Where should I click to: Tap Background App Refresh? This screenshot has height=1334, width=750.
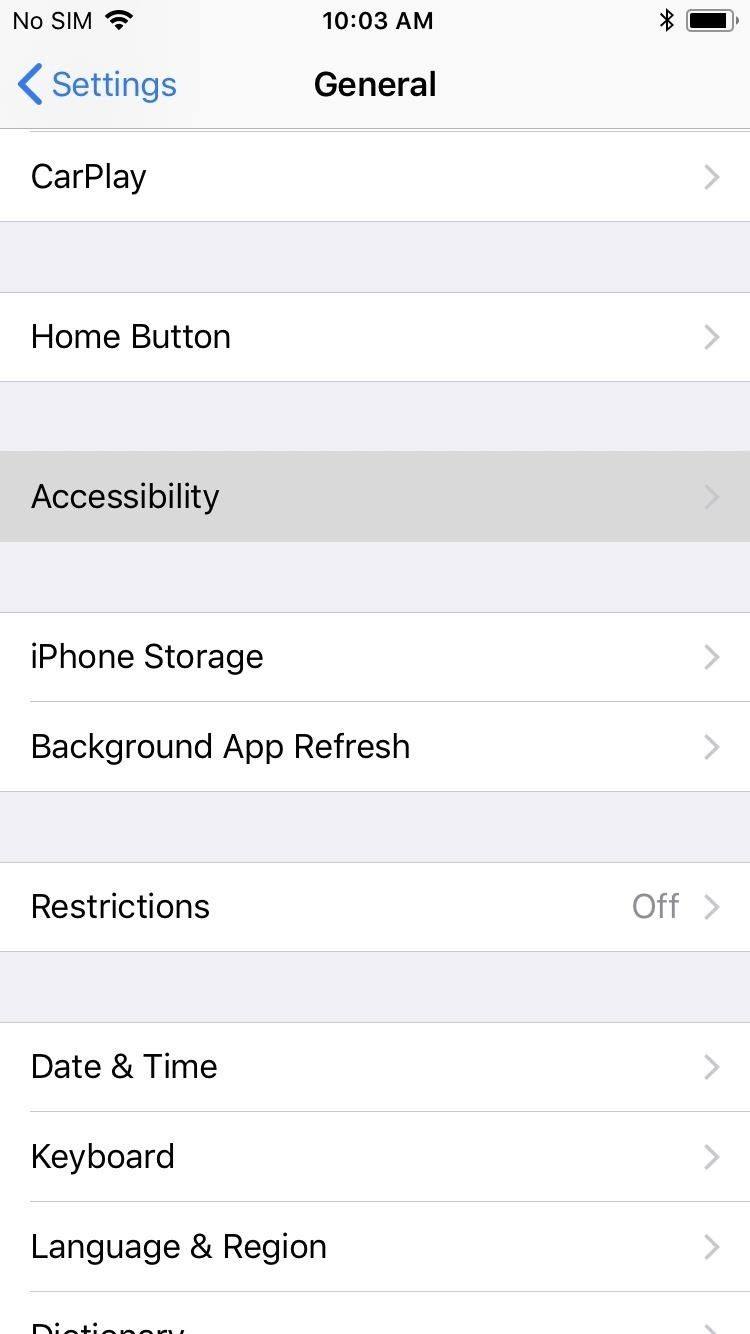click(375, 746)
